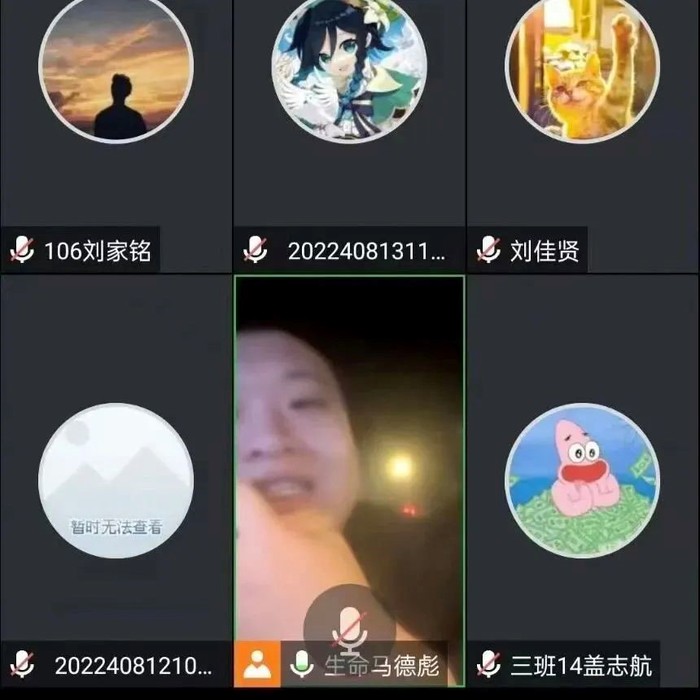Enlarge the video tile of 生命马德彪
The width and height of the screenshot is (700, 700).
click(x=349, y=450)
